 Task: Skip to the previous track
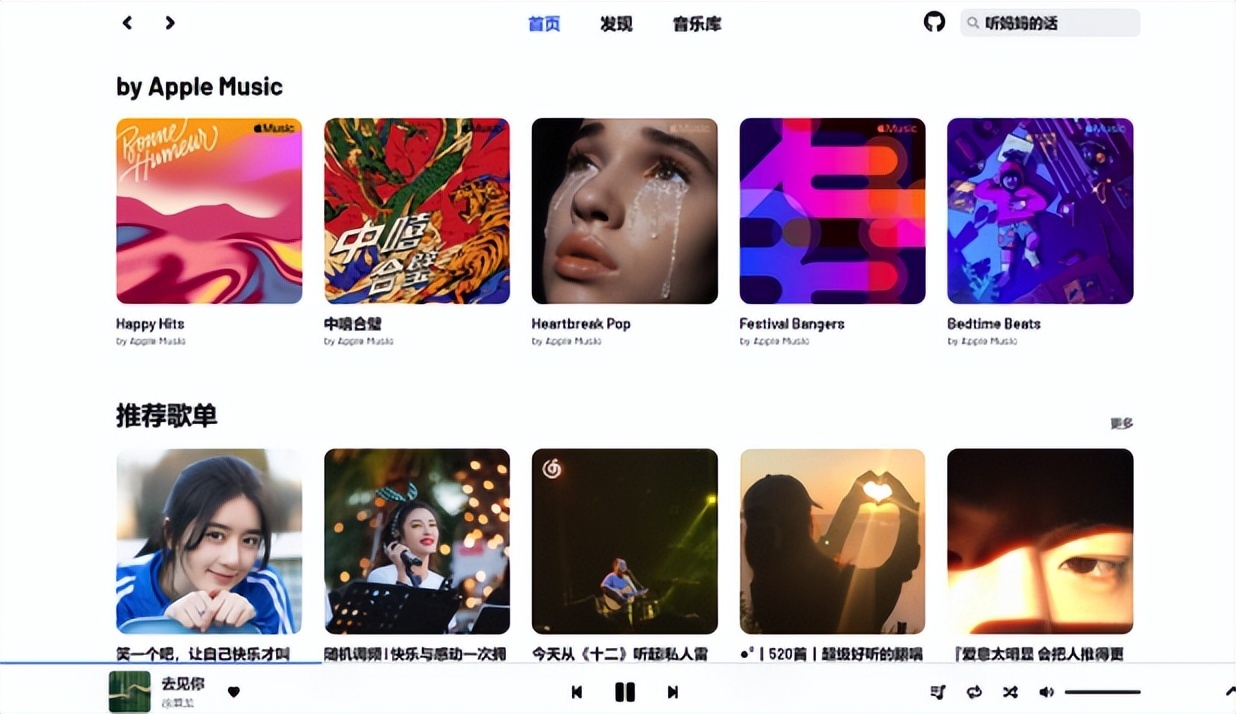pyautogui.click(x=577, y=692)
